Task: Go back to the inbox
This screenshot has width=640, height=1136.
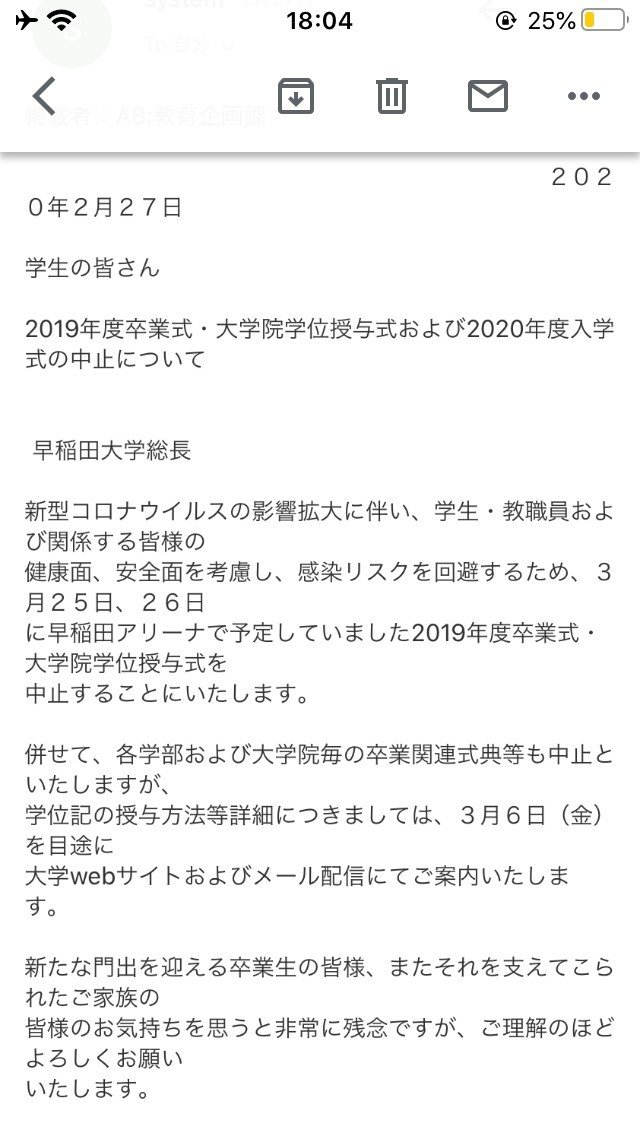Action: [x=44, y=96]
